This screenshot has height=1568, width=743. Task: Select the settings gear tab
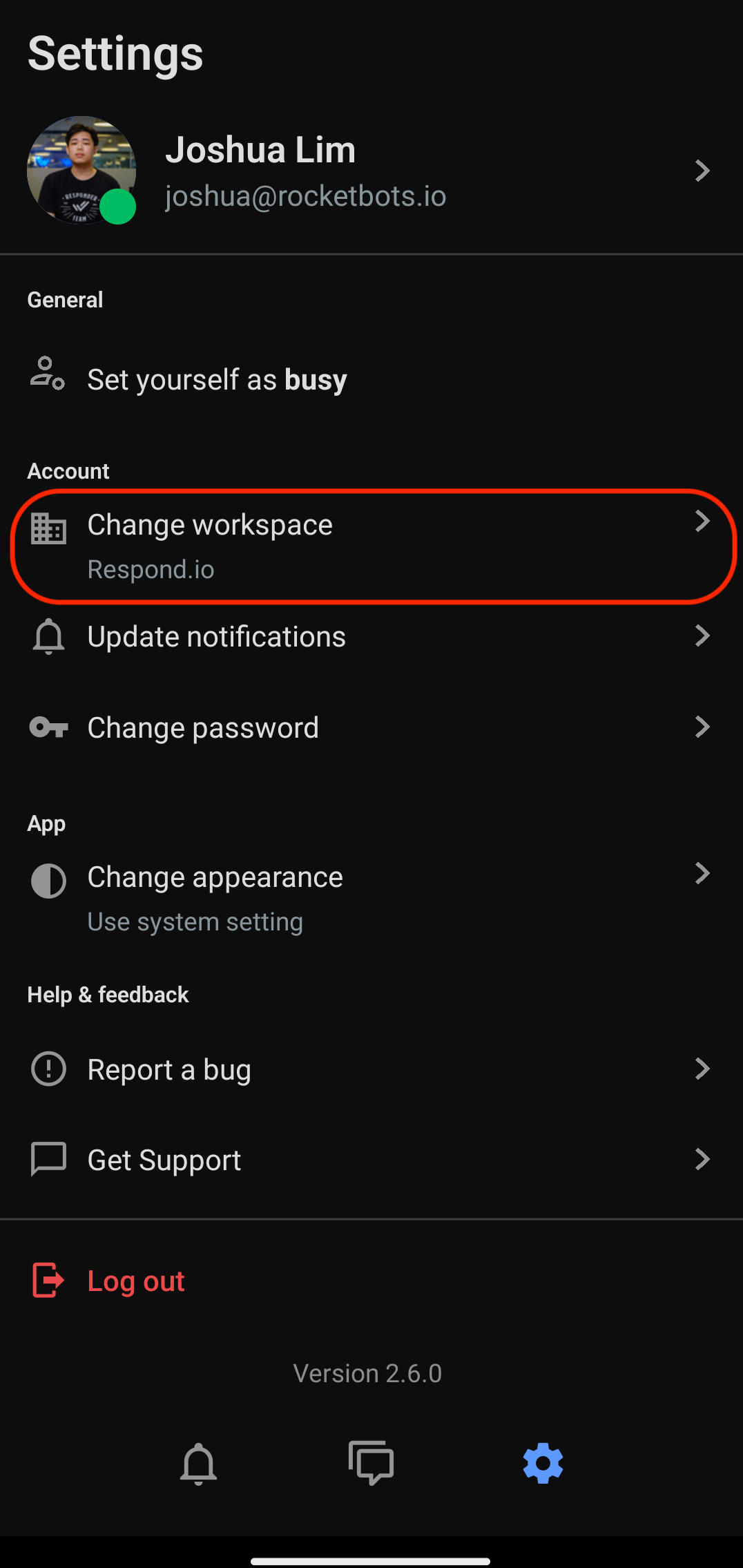[543, 1463]
